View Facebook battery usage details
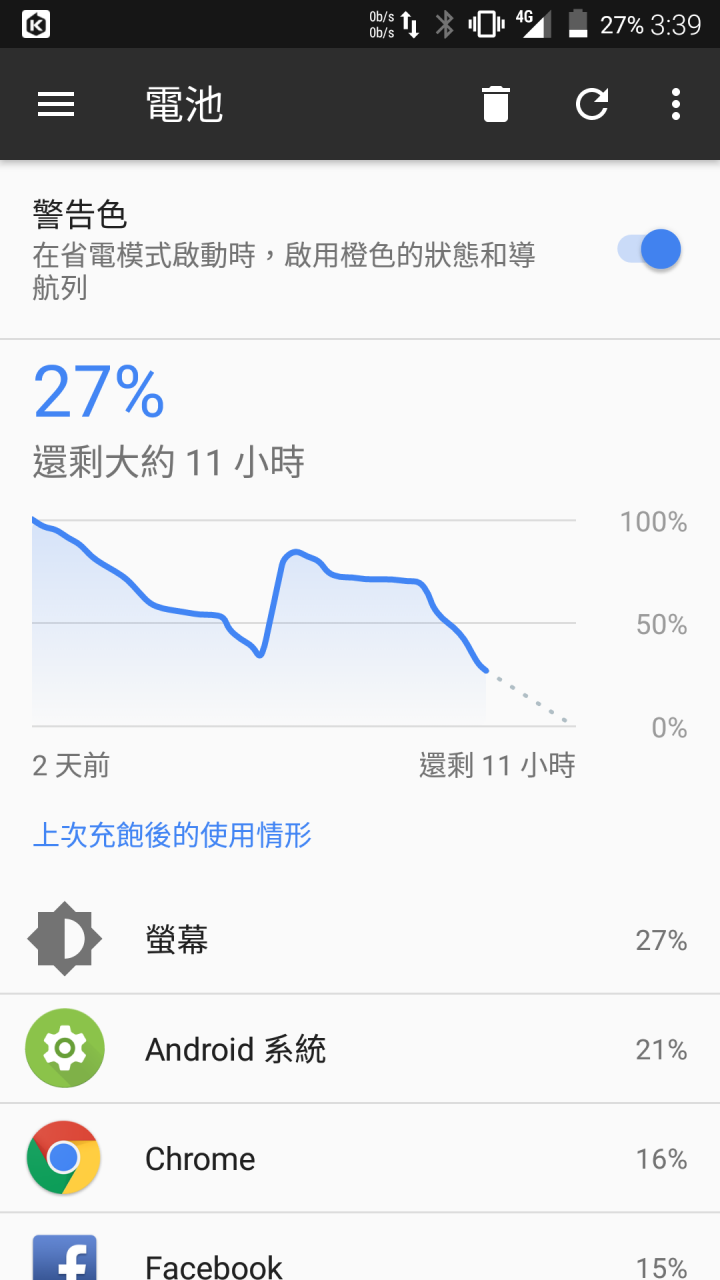 click(360, 1247)
